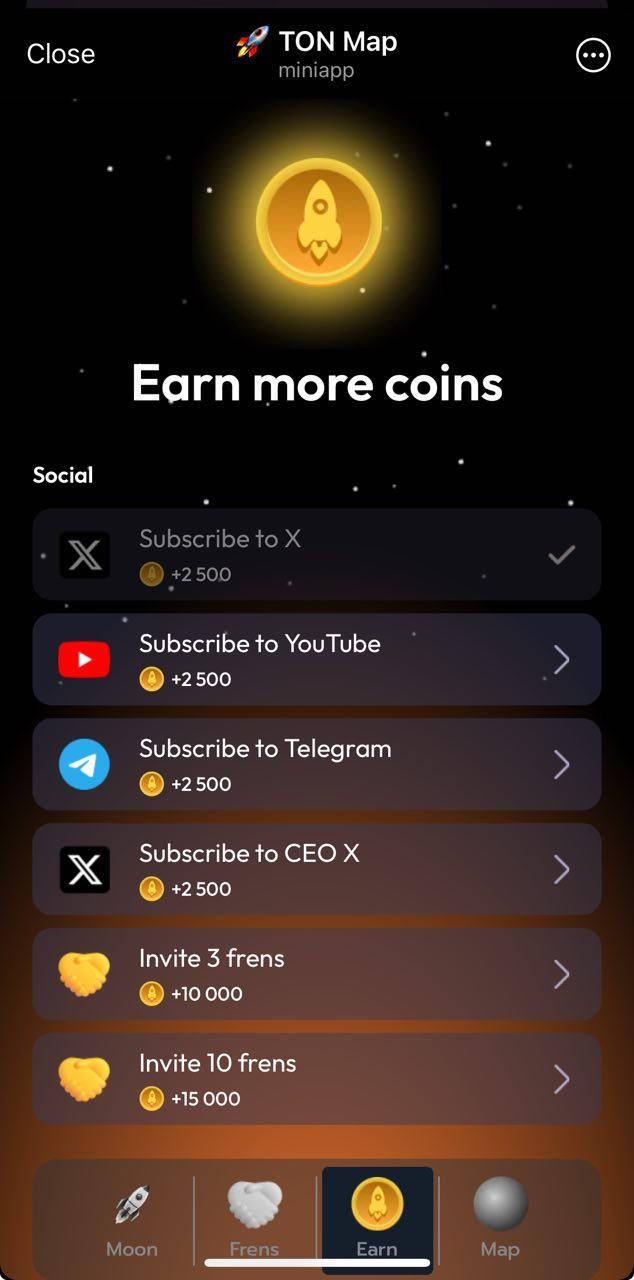This screenshot has height=1280, width=634.
Task: Open the Subscribe to YouTube task
Action: pos(316,660)
